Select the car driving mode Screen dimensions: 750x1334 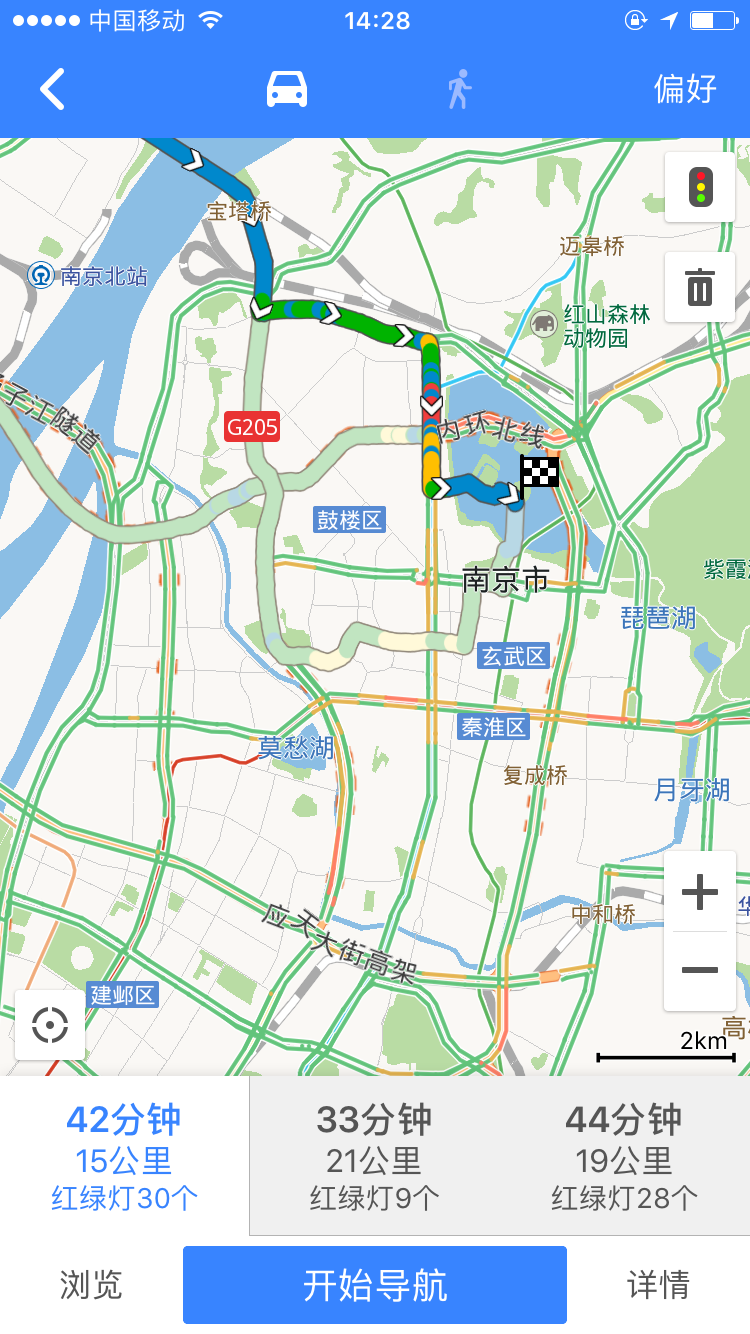click(286, 89)
